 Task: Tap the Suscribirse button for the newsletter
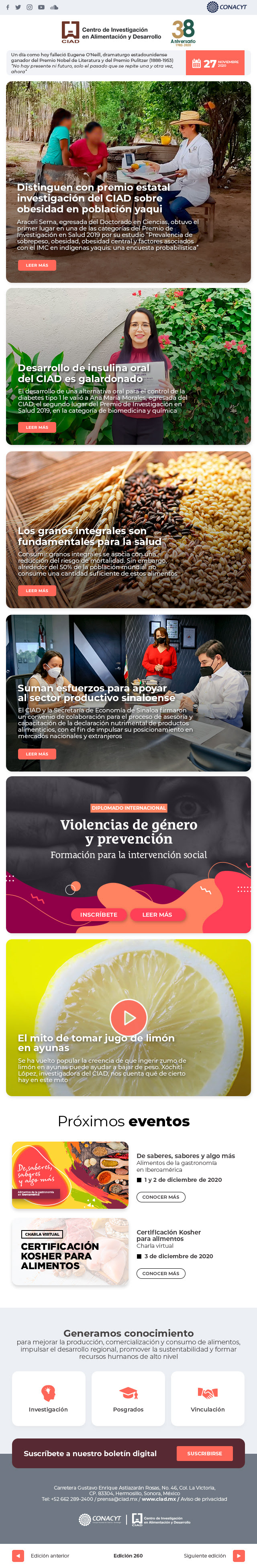pos(204,1453)
